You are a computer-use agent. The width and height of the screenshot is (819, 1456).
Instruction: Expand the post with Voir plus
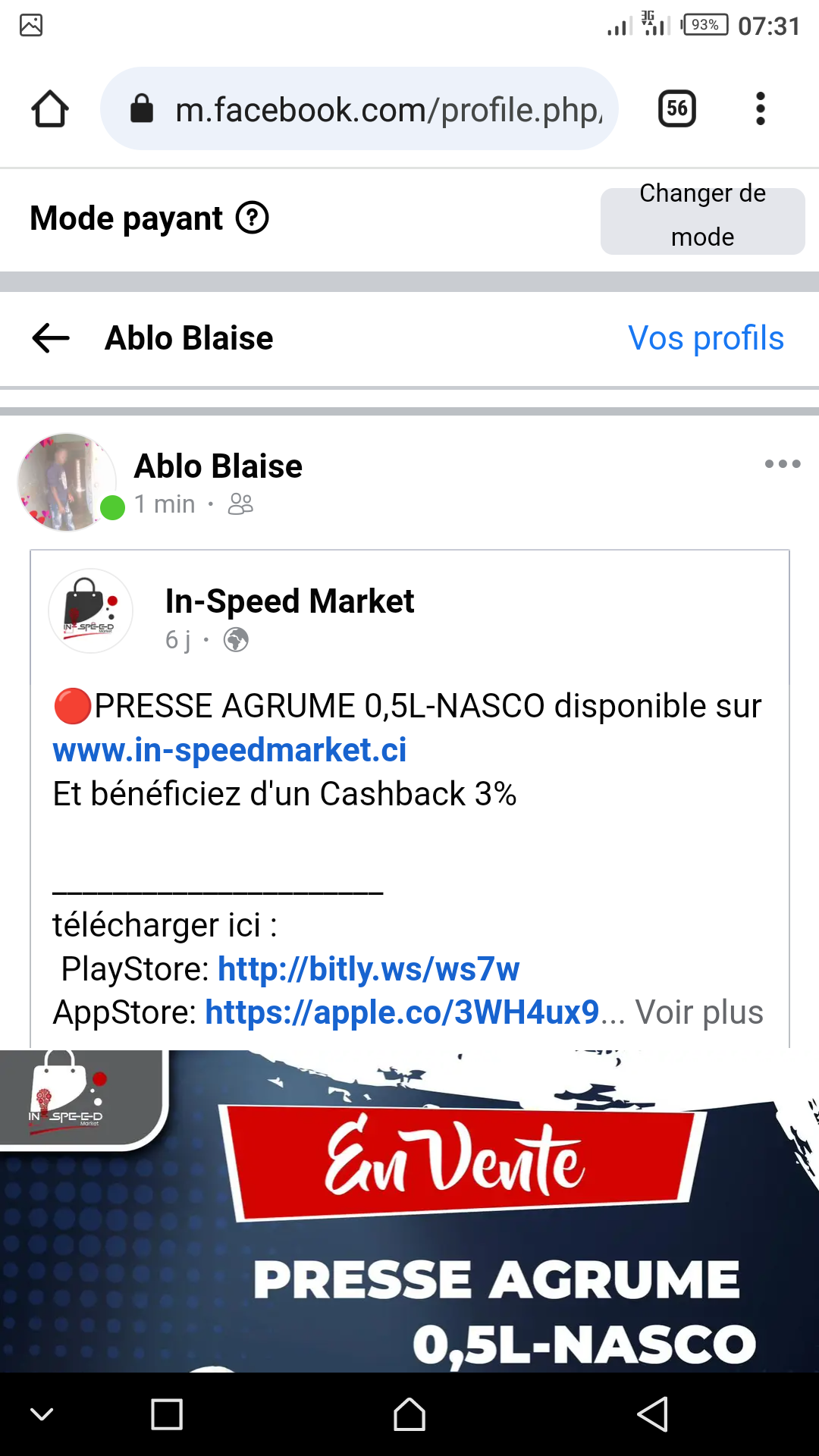pos(698,1012)
